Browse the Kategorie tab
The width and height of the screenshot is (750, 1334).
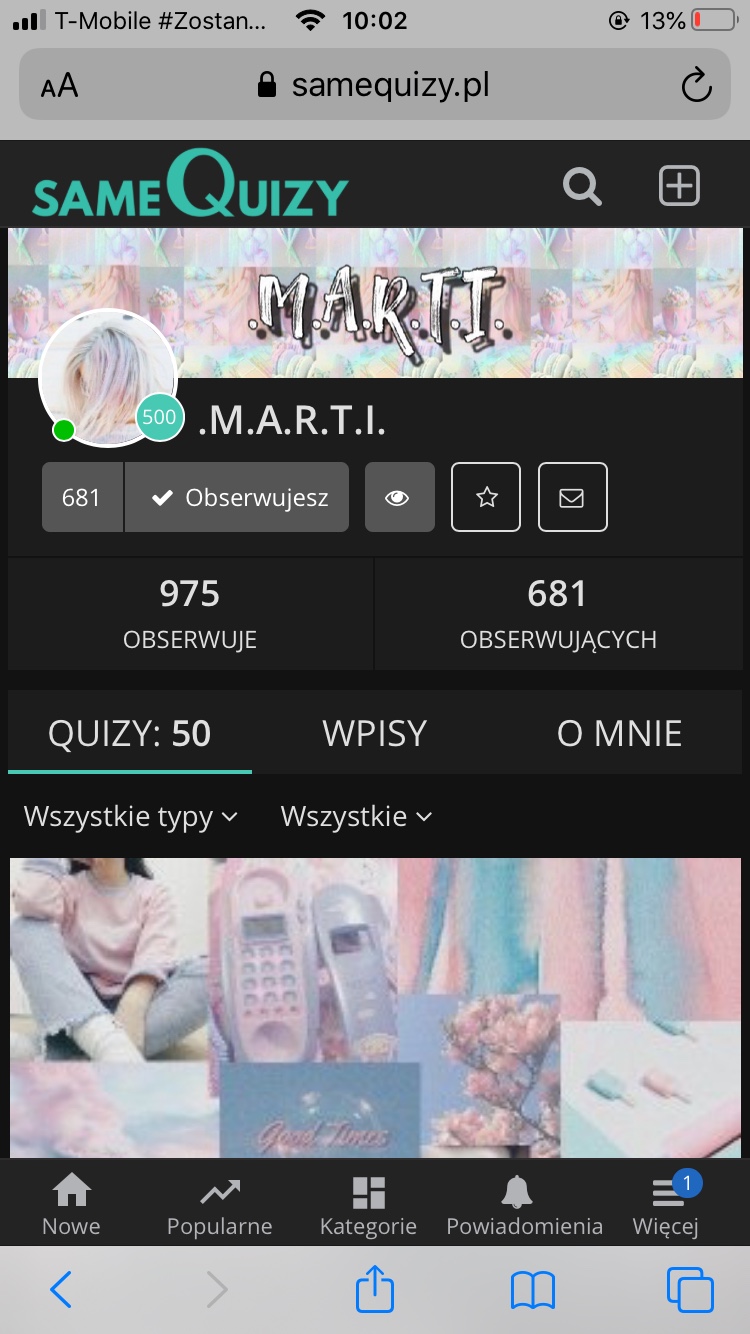368,1205
